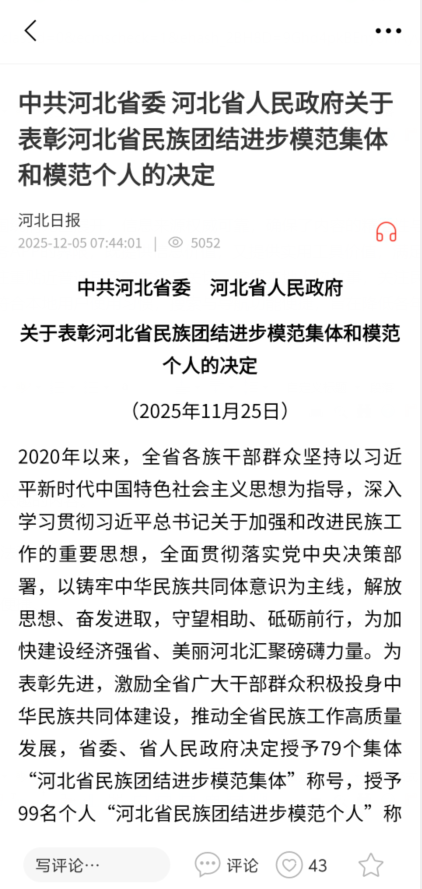The image size is (422, 889).
Task: Go back using the top arrow
Action: coord(31,31)
